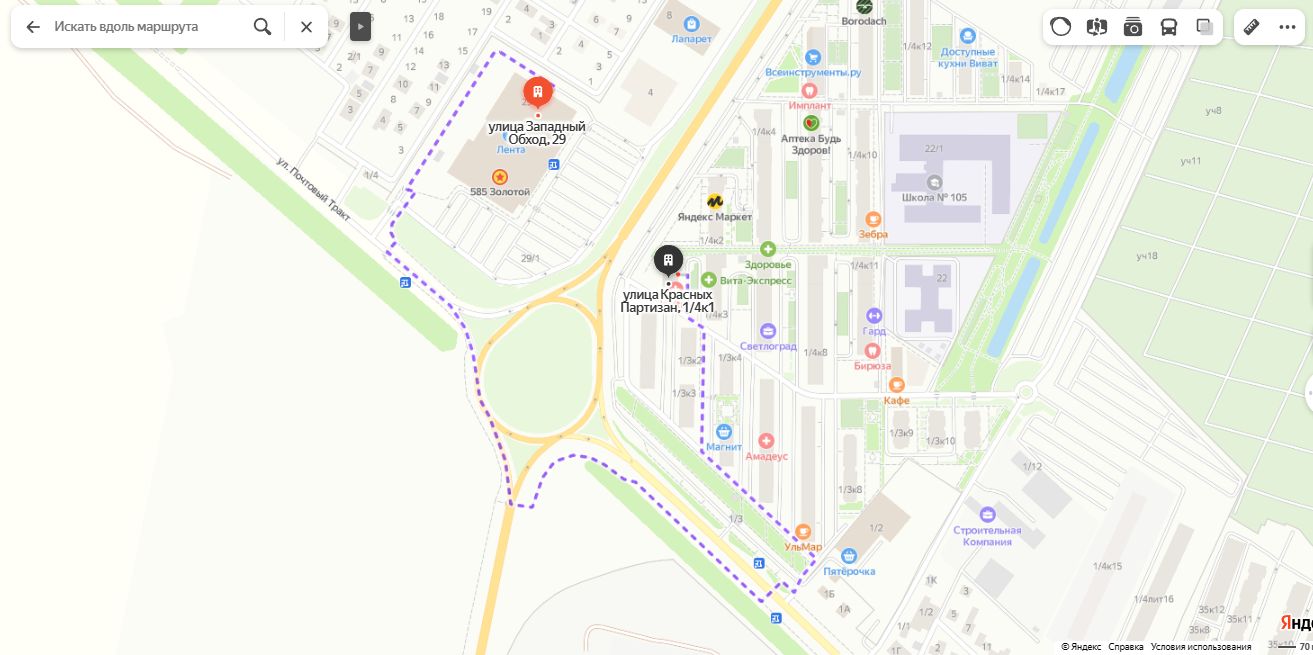This screenshot has width=1313, height=655.
Task: Open the Пятёрочка store marker
Action: (x=849, y=556)
